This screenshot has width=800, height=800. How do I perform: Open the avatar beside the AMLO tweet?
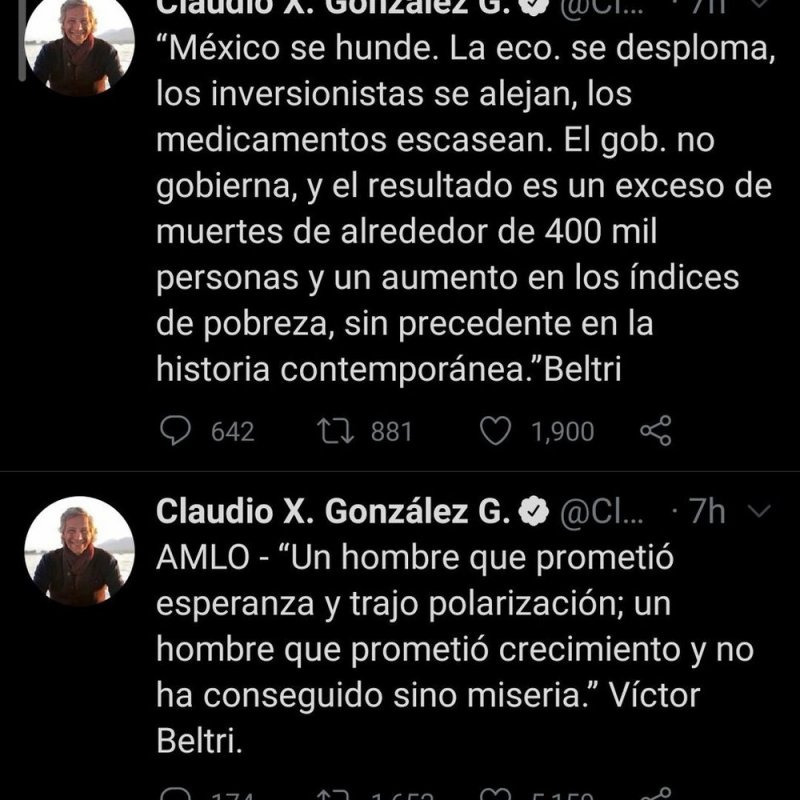(x=79, y=551)
